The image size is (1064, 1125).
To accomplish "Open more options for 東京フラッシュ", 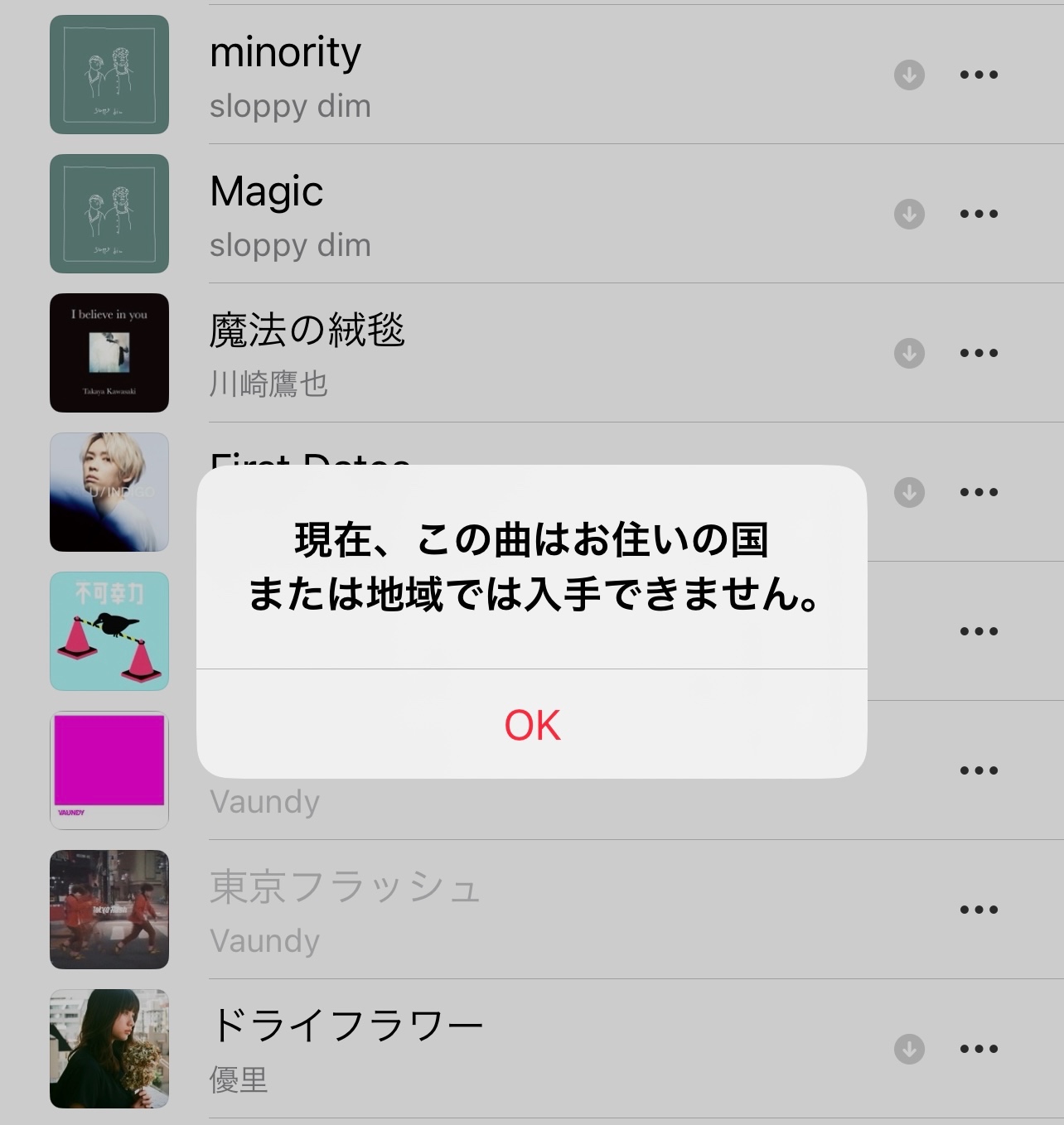I will [979, 910].
